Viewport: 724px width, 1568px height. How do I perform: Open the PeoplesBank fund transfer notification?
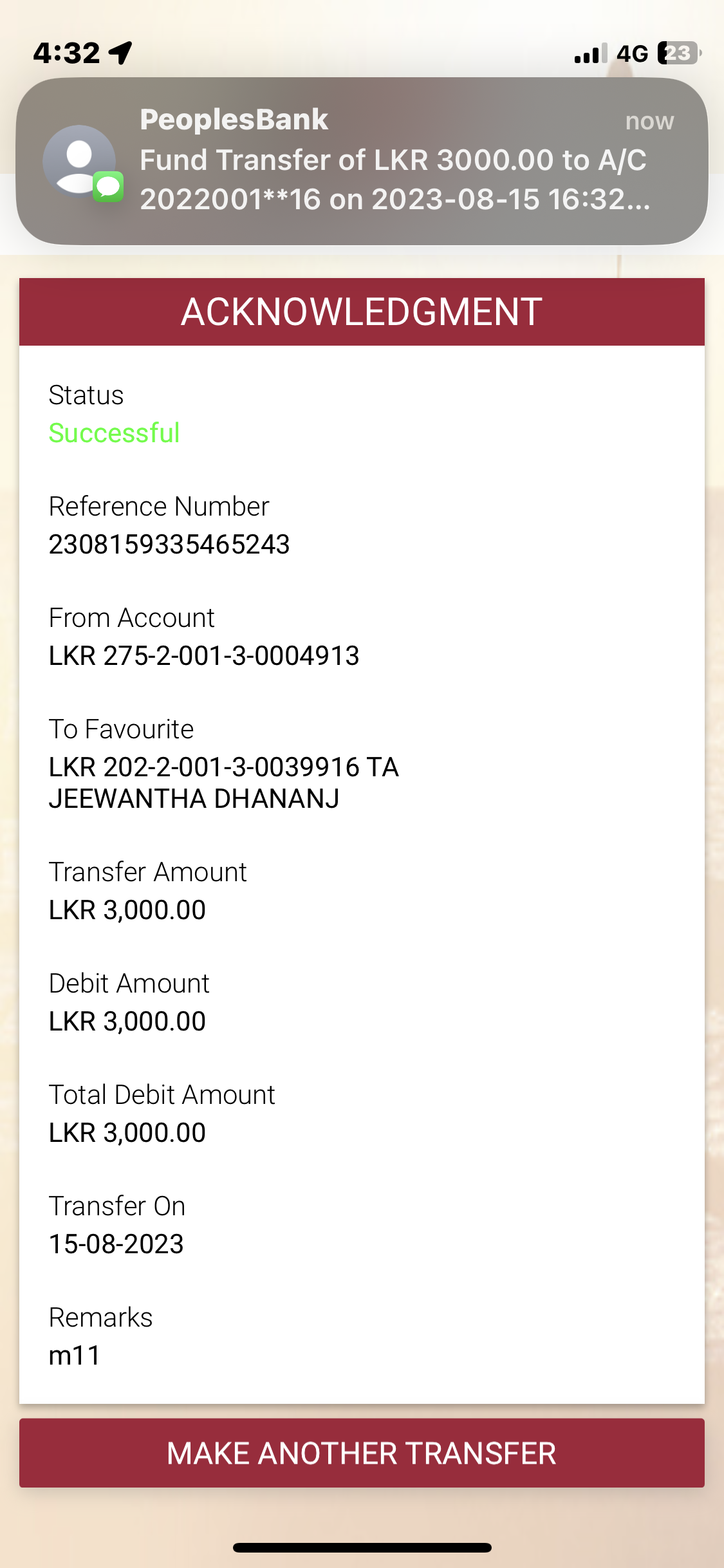362,161
